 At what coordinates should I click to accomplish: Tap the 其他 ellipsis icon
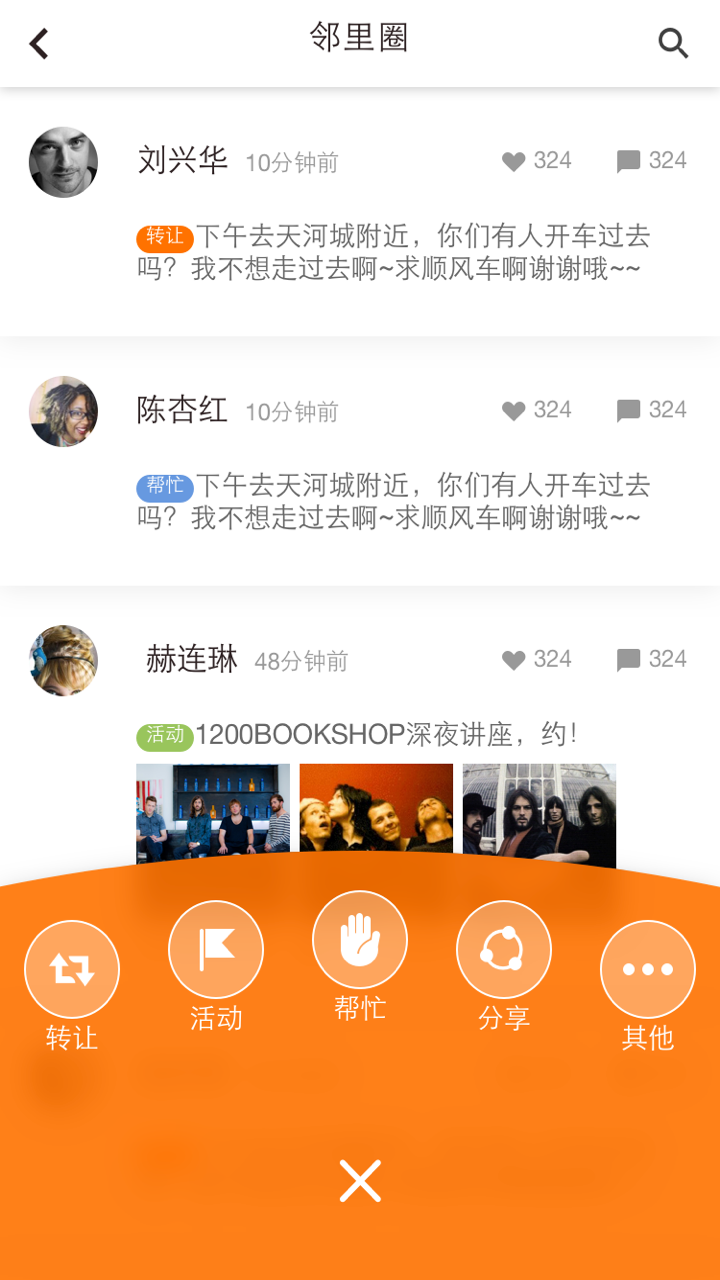[647, 968]
